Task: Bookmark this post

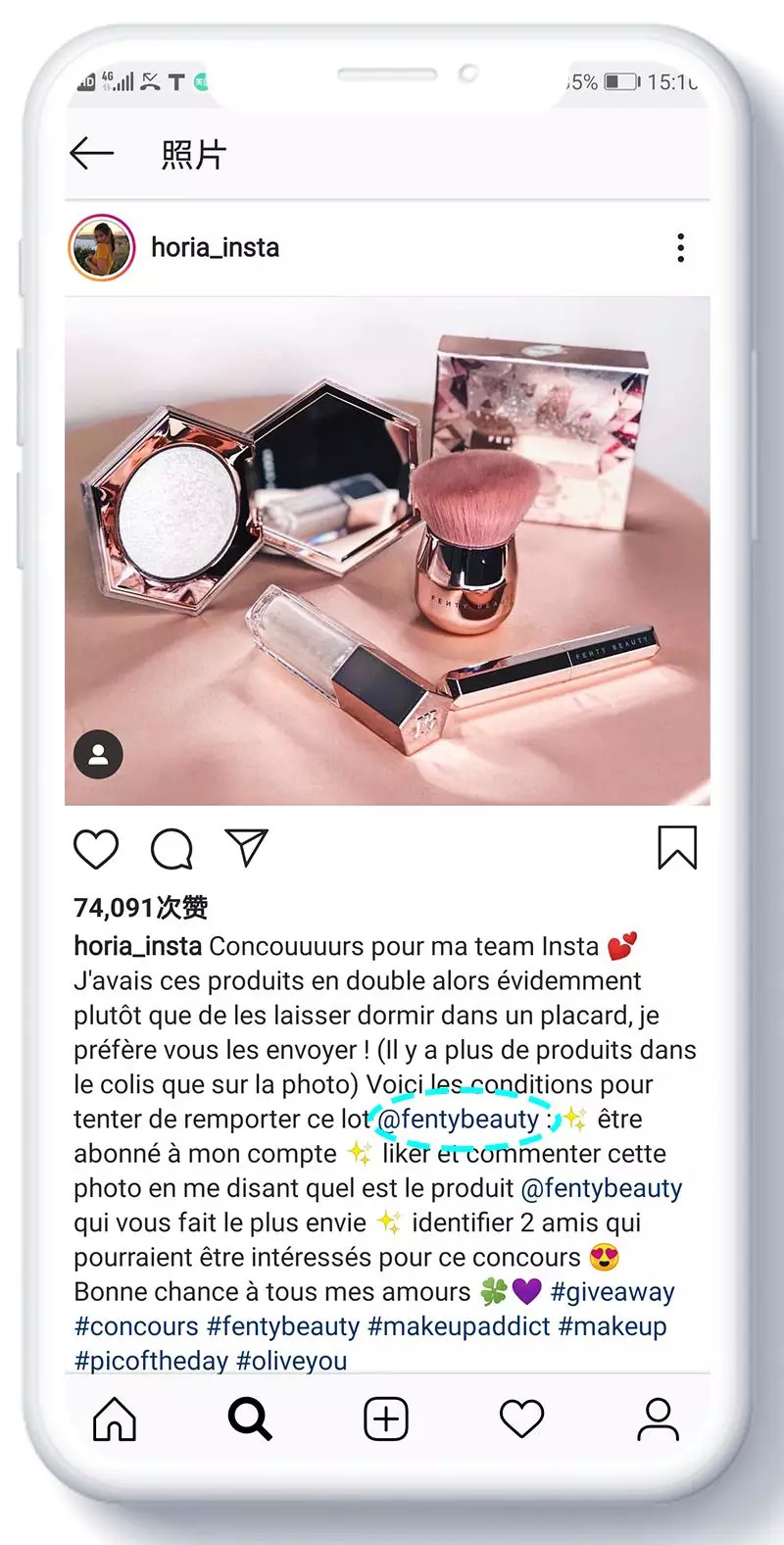Action: pyautogui.click(x=676, y=848)
